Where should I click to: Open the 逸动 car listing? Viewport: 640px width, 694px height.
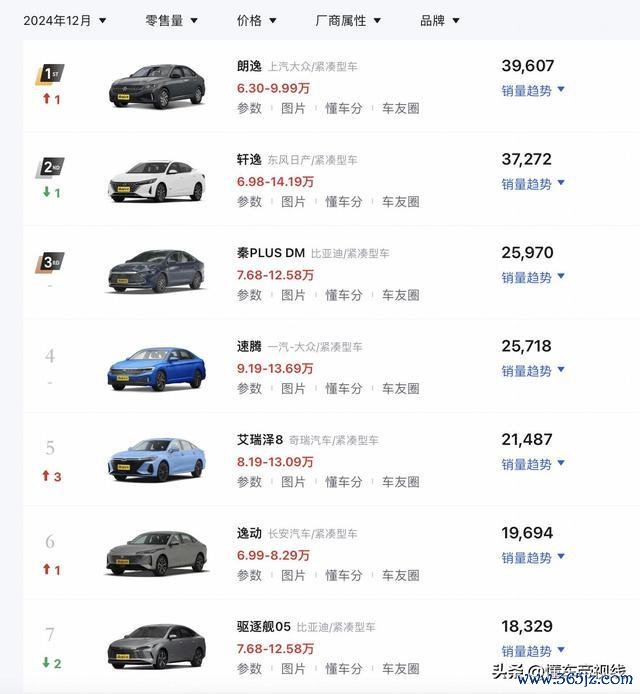pos(249,534)
